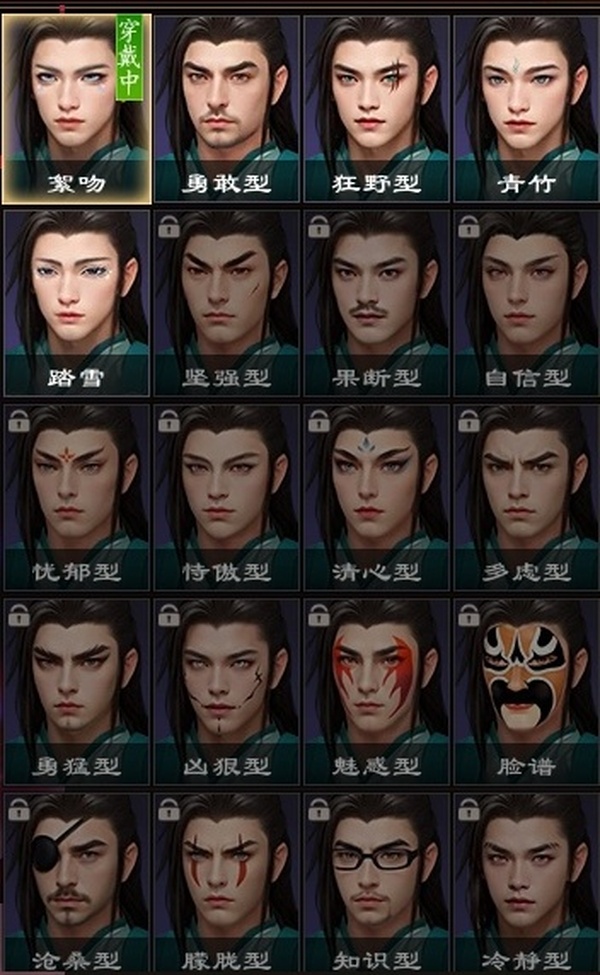
Task: Choose the 踏雪 face style
Action: point(76,300)
